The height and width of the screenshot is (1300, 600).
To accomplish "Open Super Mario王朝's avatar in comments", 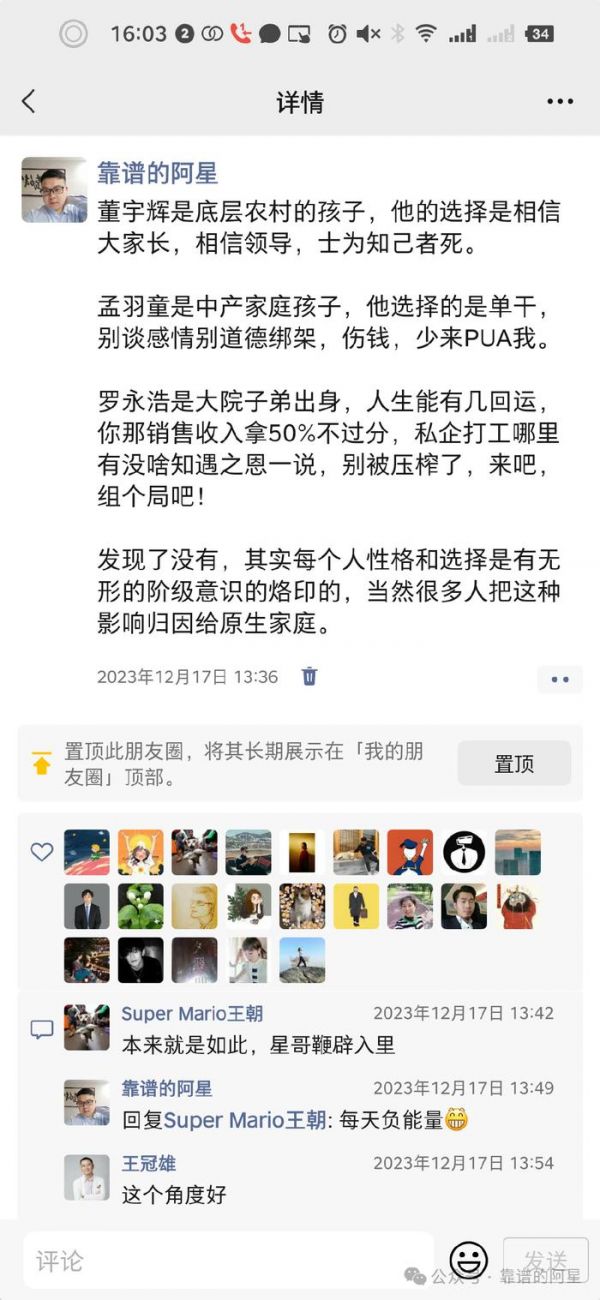I will click(87, 1027).
